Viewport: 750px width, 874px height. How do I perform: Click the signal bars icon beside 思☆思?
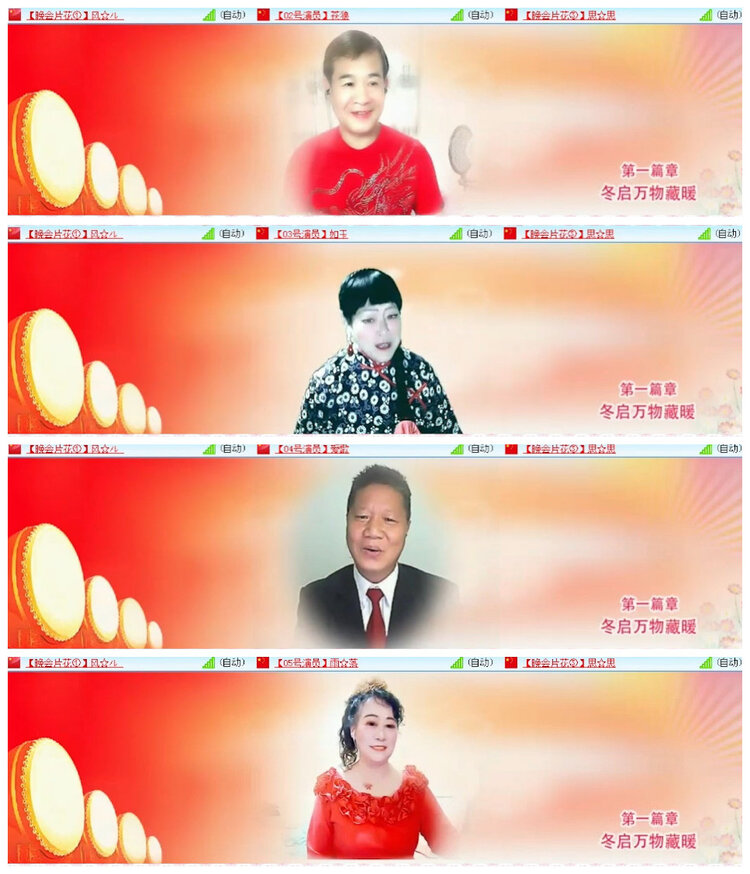pos(707,14)
